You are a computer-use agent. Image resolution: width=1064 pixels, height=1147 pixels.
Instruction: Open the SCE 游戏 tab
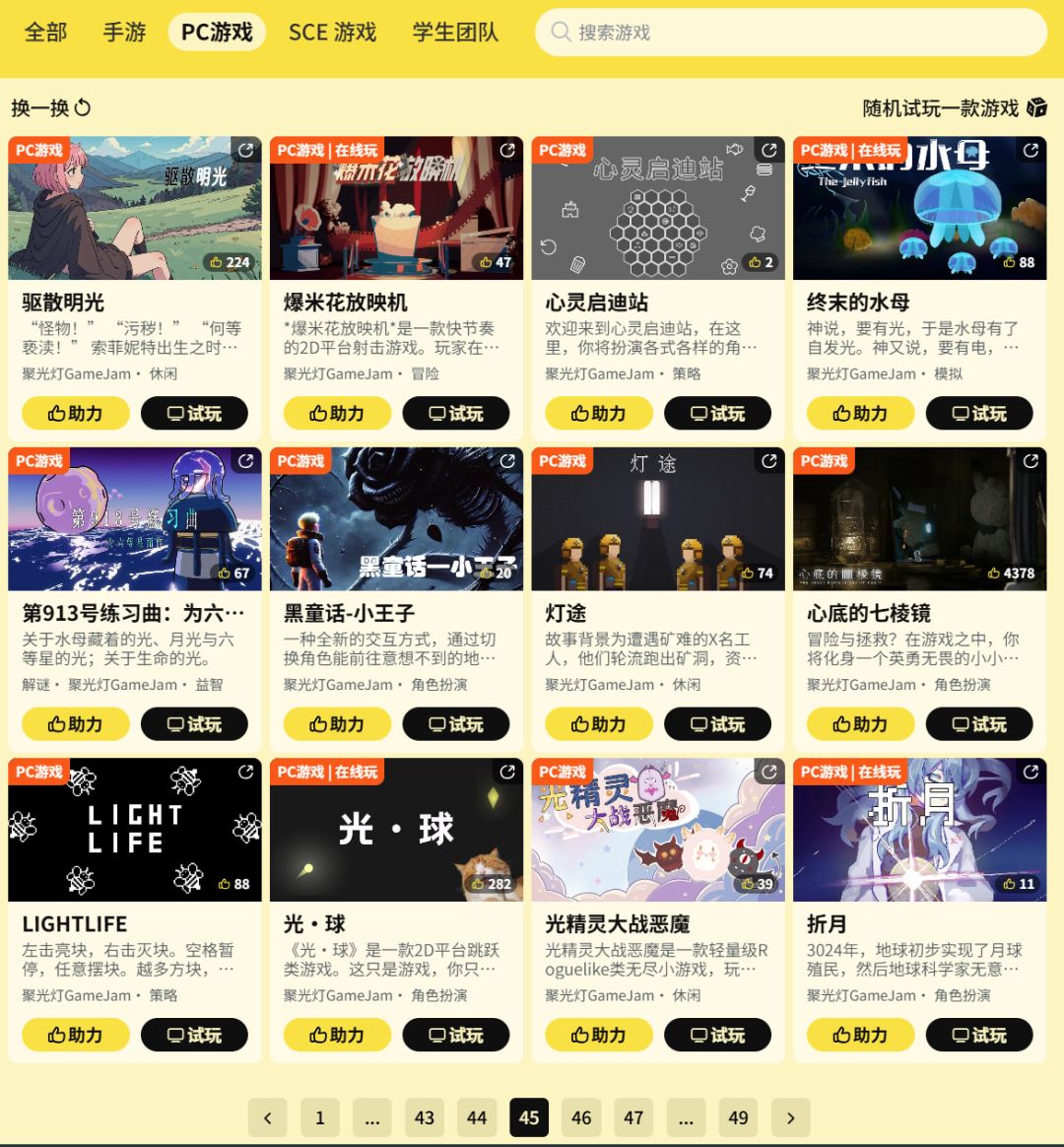pyautogui.click(x=332, y=32)
